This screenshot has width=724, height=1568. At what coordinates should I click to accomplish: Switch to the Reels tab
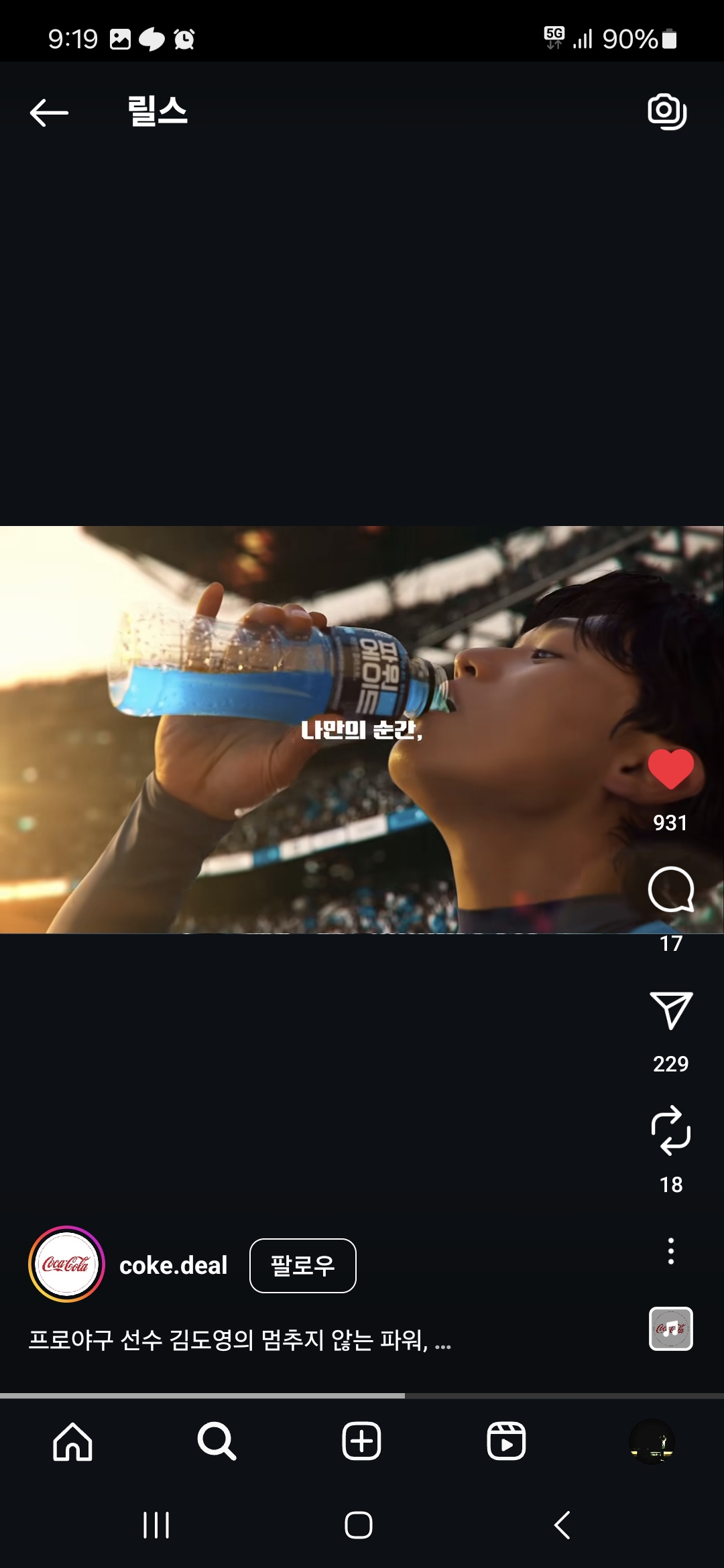(x=506, y=1441)
